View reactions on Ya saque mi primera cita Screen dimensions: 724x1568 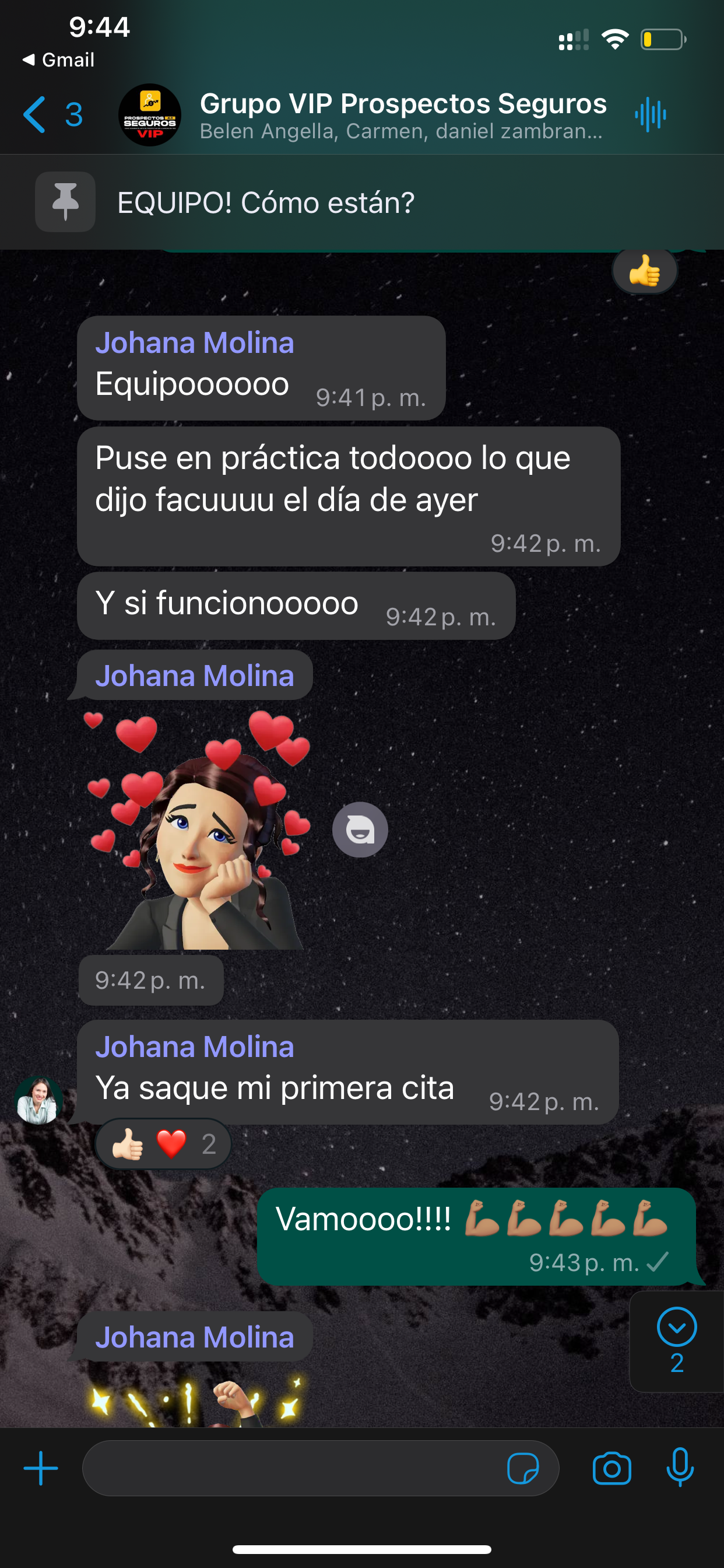pos(163,1144)
